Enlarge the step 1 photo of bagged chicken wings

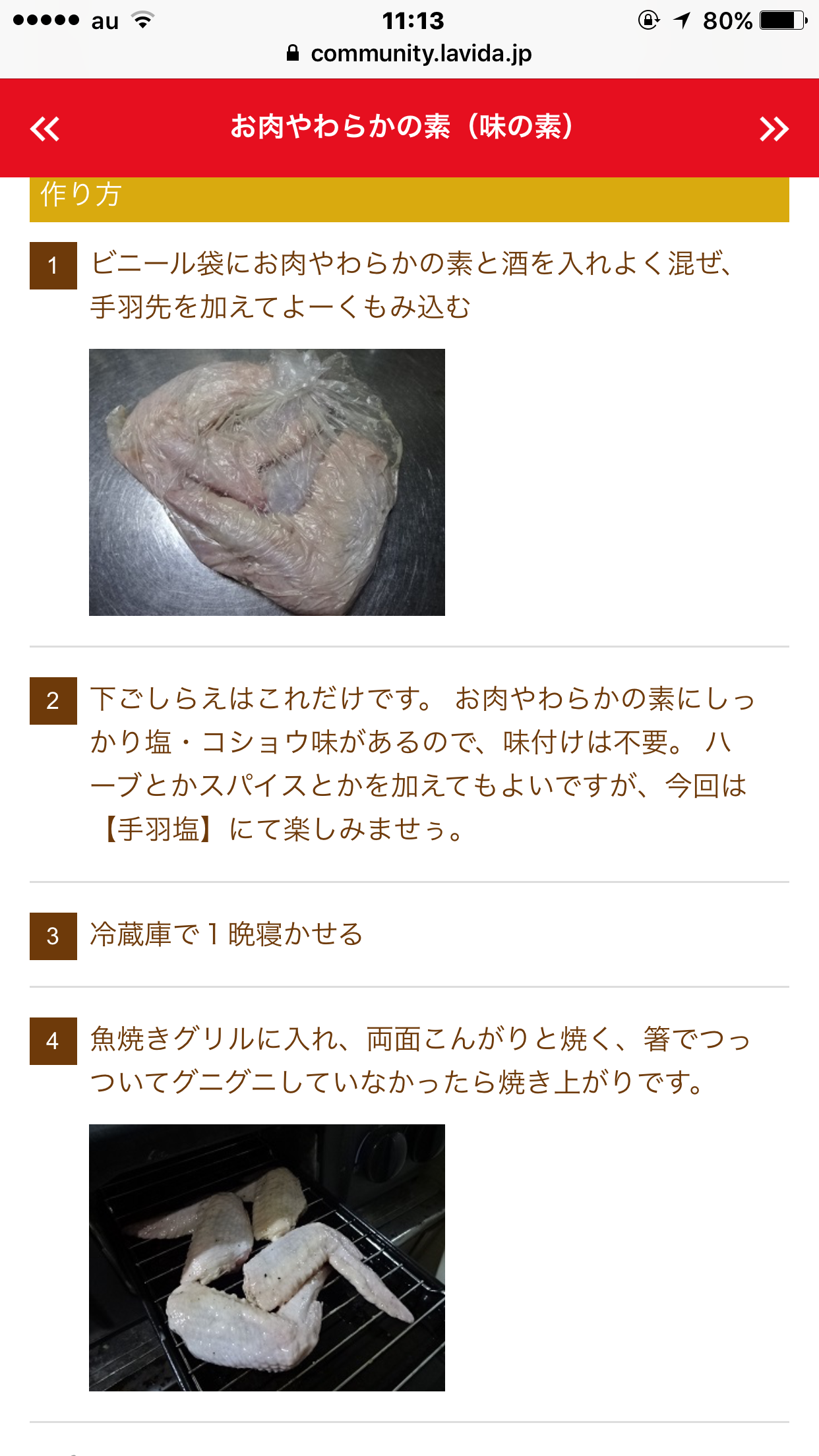pos(267,482)
